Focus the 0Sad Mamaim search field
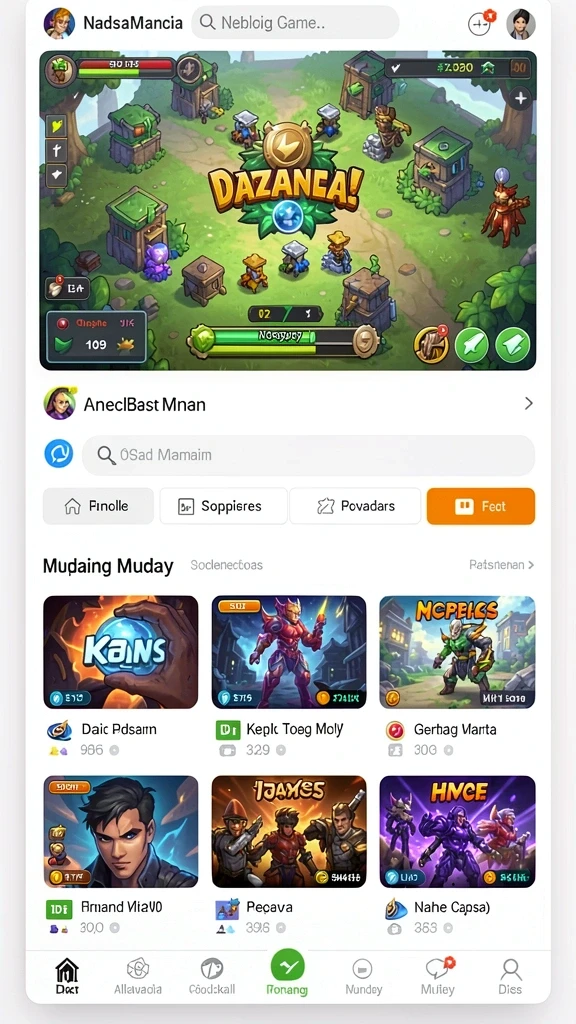Image resolution: width=576 pixels, height=1024 pixels. [x=308, y=455]
